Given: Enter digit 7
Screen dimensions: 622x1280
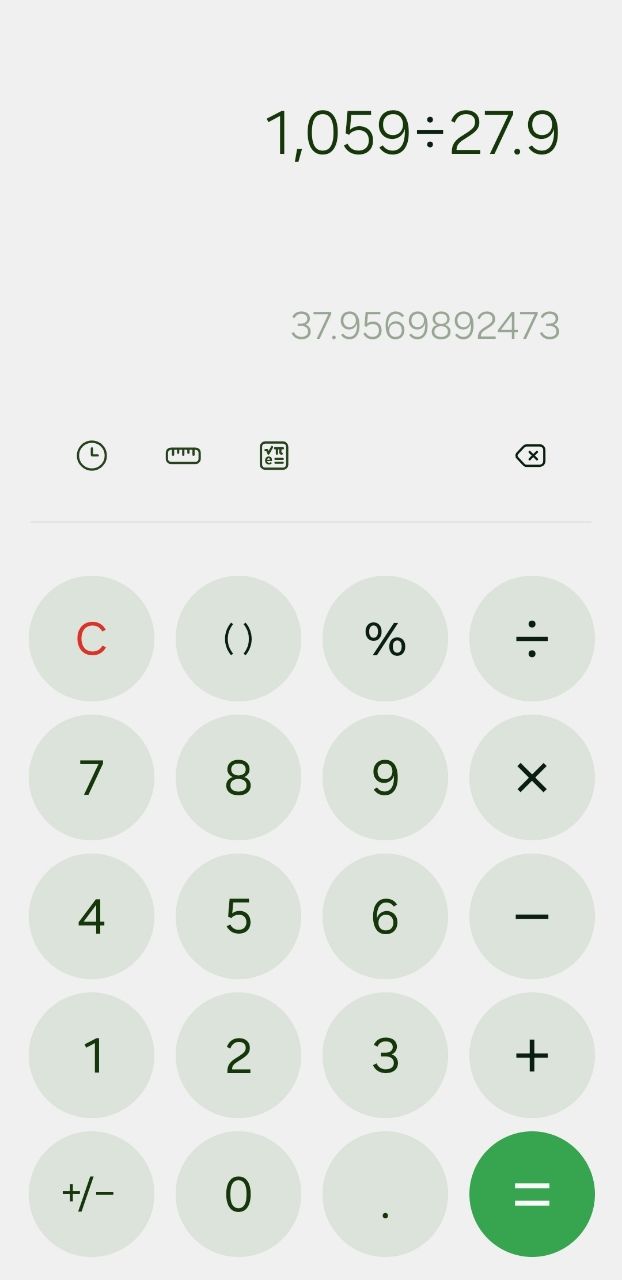Looking at the screenshot, I should click(92, 777).
